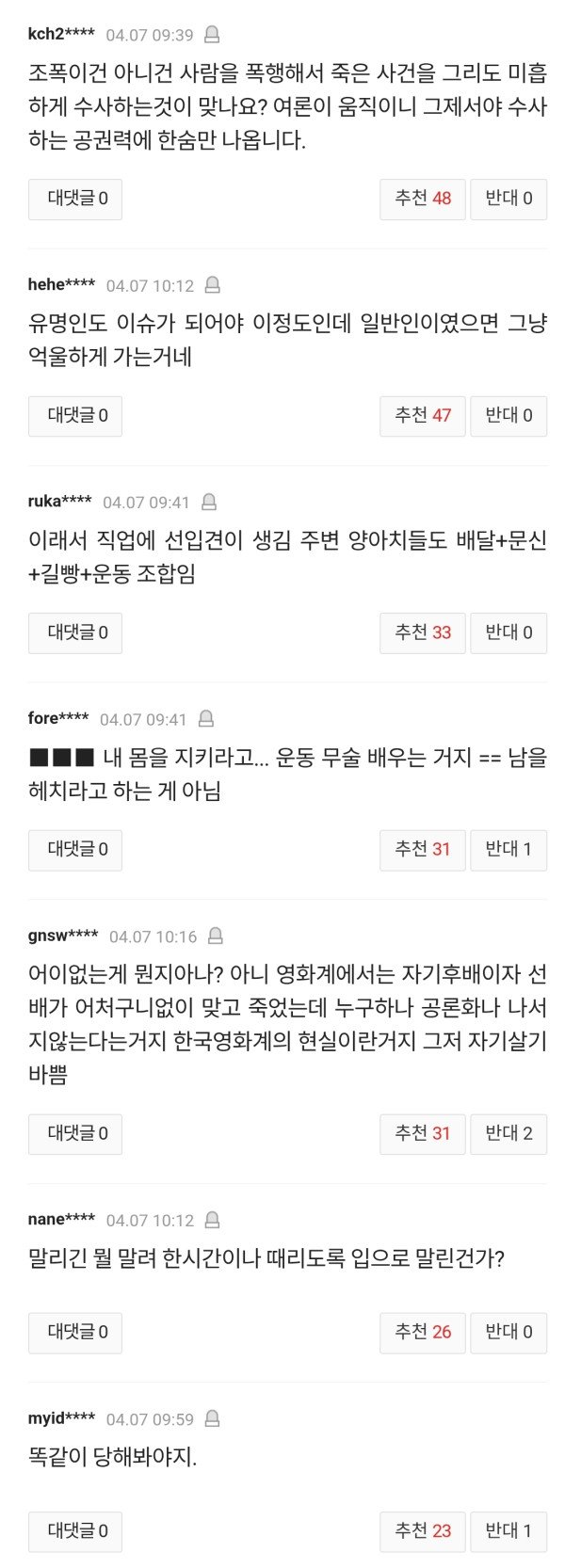Recommend myid****'s comment
Screen dimensions: 565x1568
tap(423, 1531)
